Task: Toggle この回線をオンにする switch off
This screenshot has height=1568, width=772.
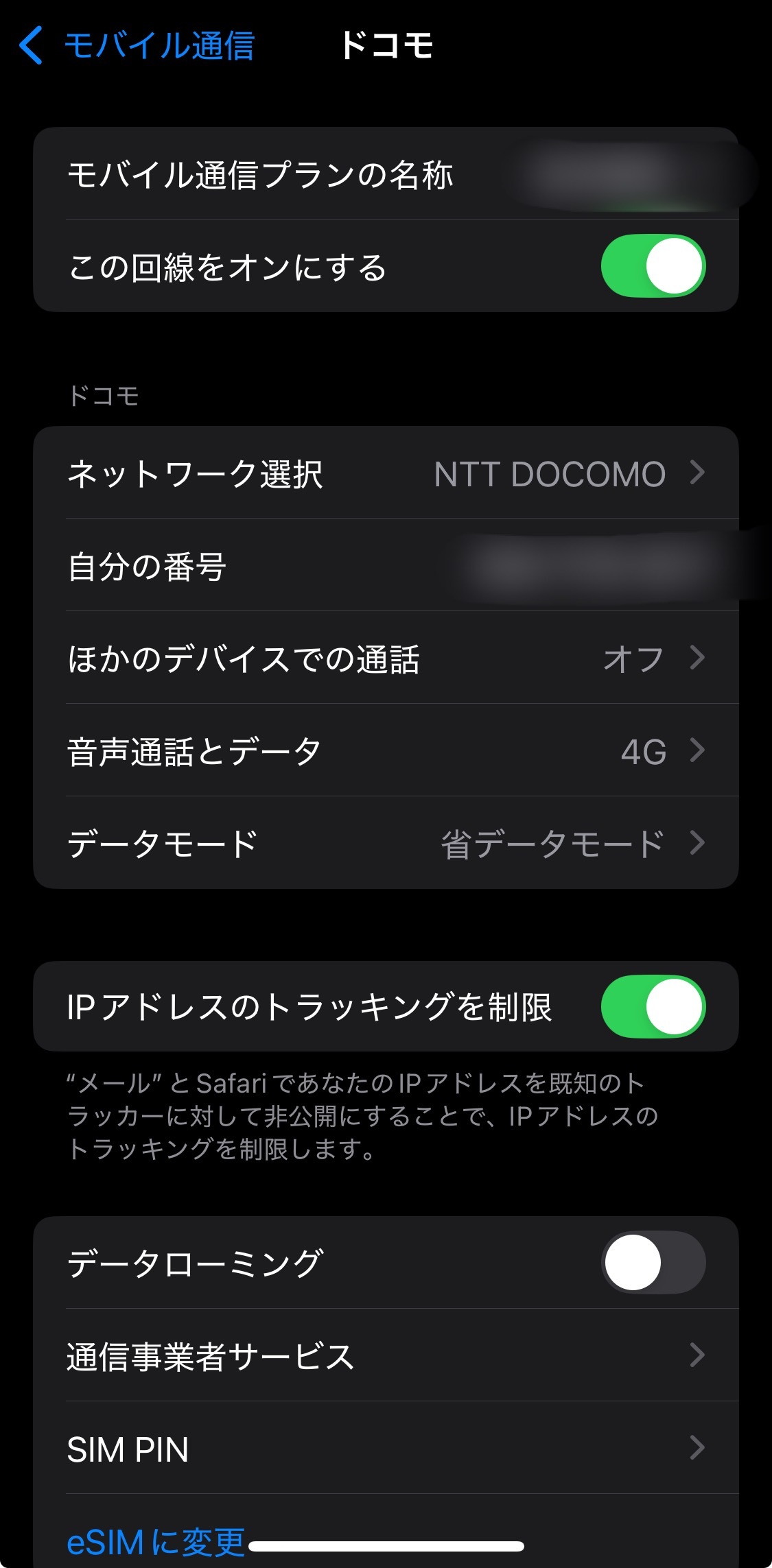Action: (653, 266)
